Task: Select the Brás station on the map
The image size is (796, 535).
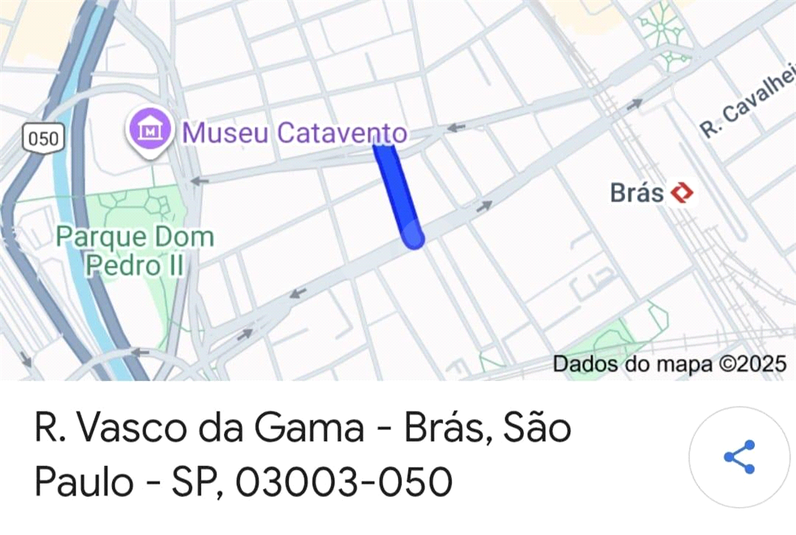Action: [x=684, y=192]
